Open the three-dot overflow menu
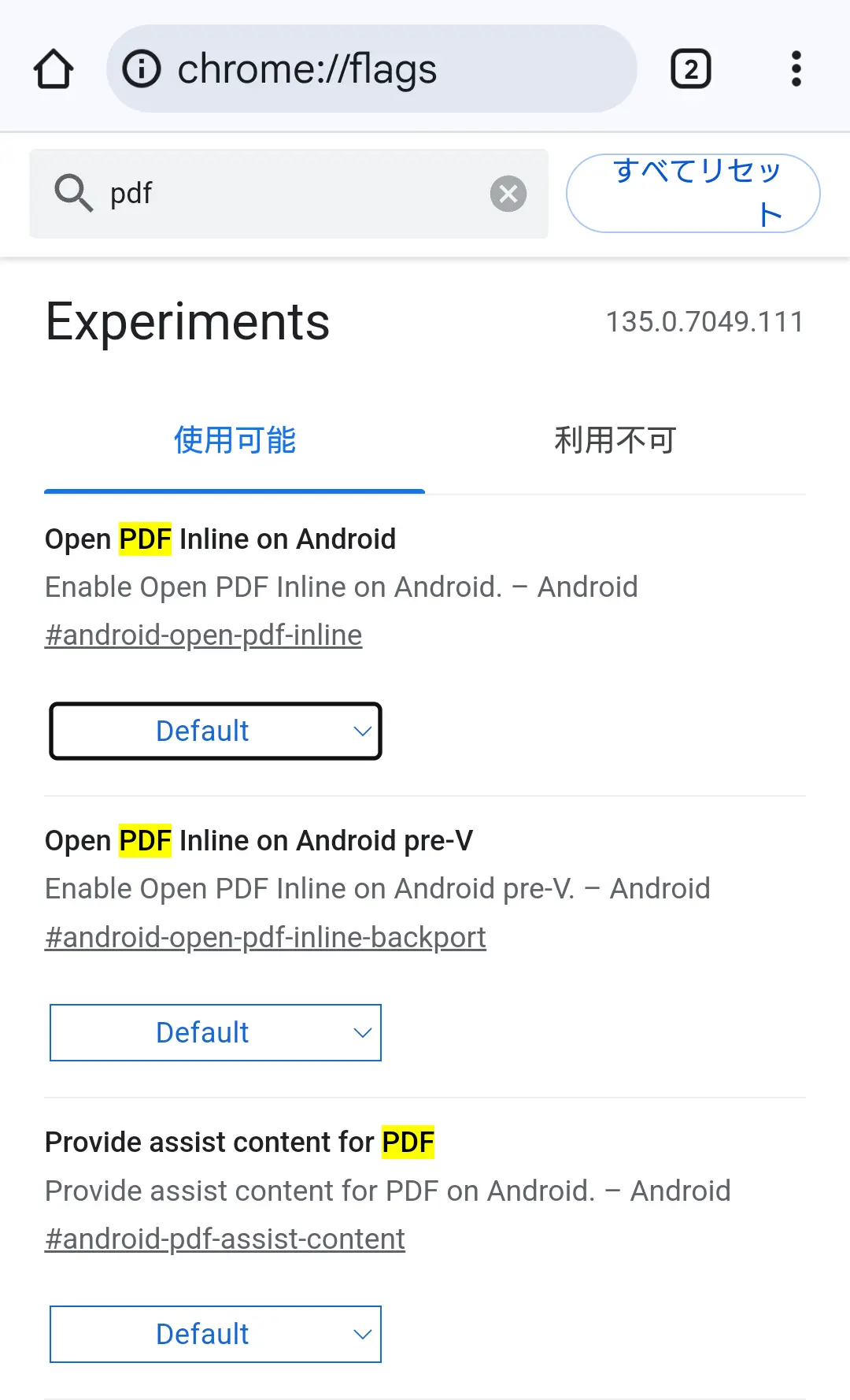 pyautogui.click(x=796, y=69)
